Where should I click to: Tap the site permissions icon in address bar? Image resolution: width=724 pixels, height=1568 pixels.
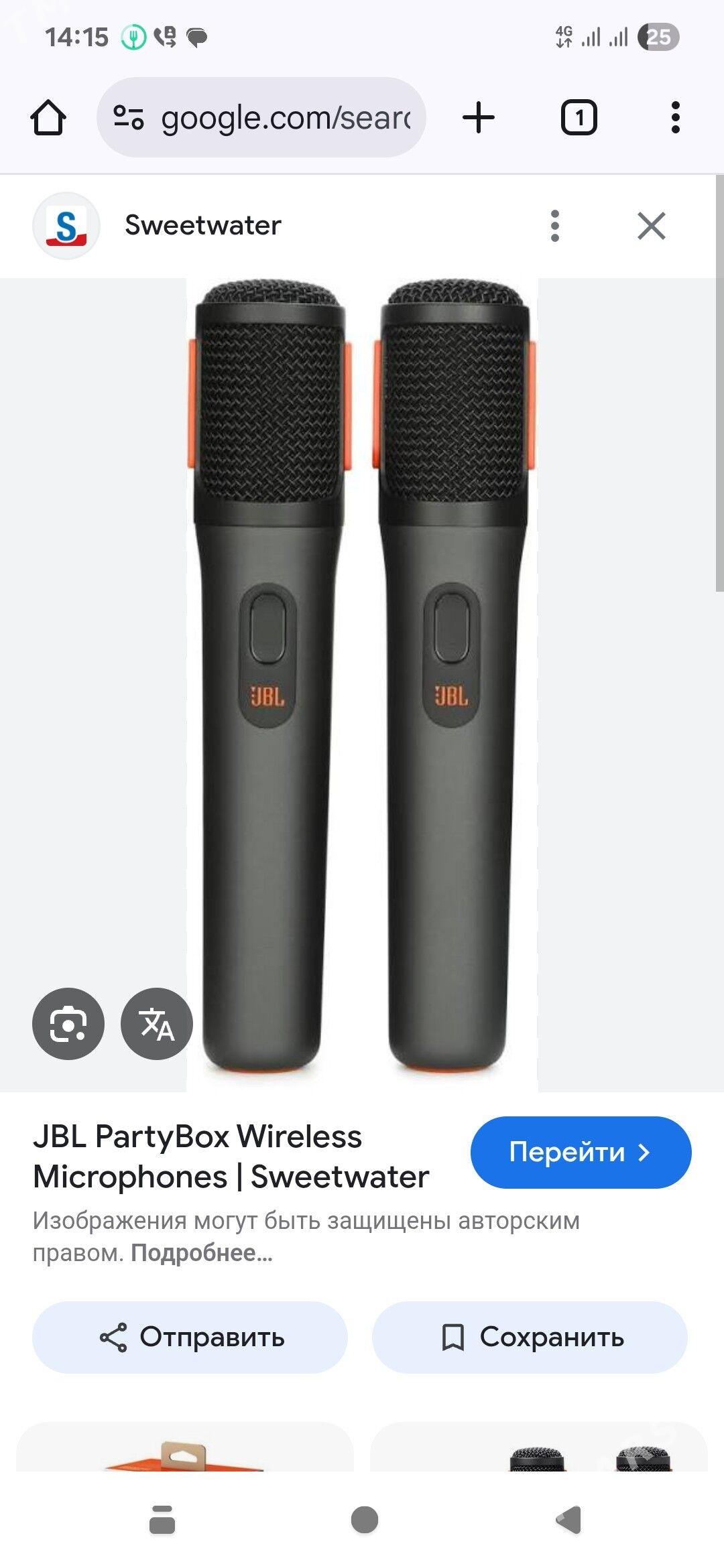tap(131, 118)
